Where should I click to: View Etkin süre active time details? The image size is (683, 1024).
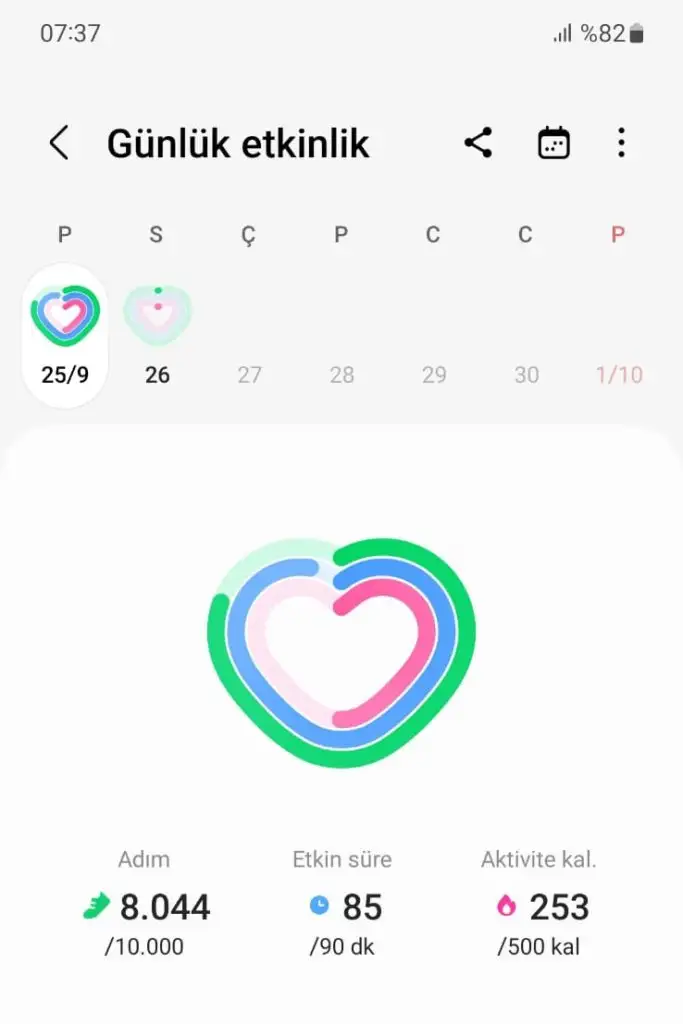pyautogui.click(x=342, y=904)
